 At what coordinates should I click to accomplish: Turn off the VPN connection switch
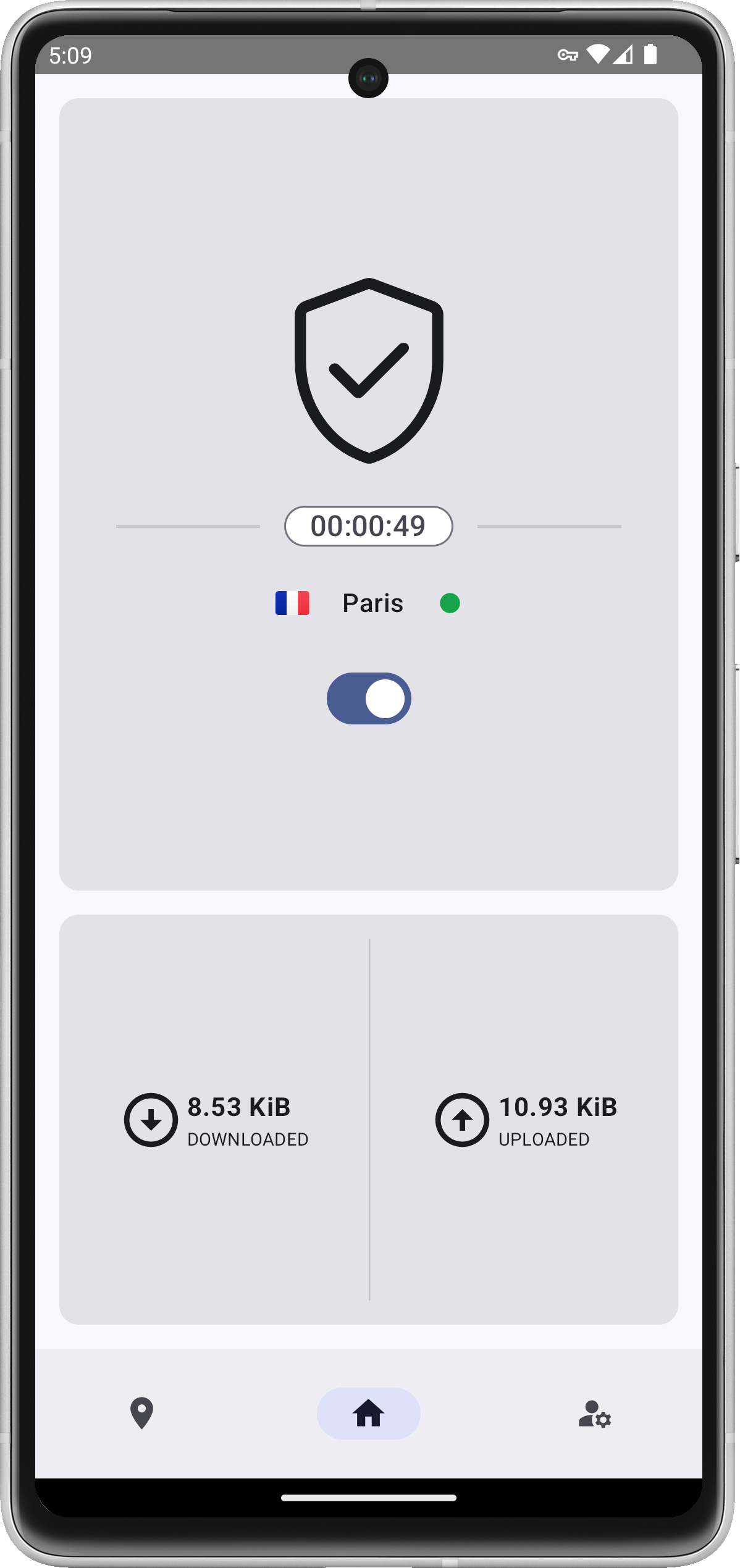[369, 698]
